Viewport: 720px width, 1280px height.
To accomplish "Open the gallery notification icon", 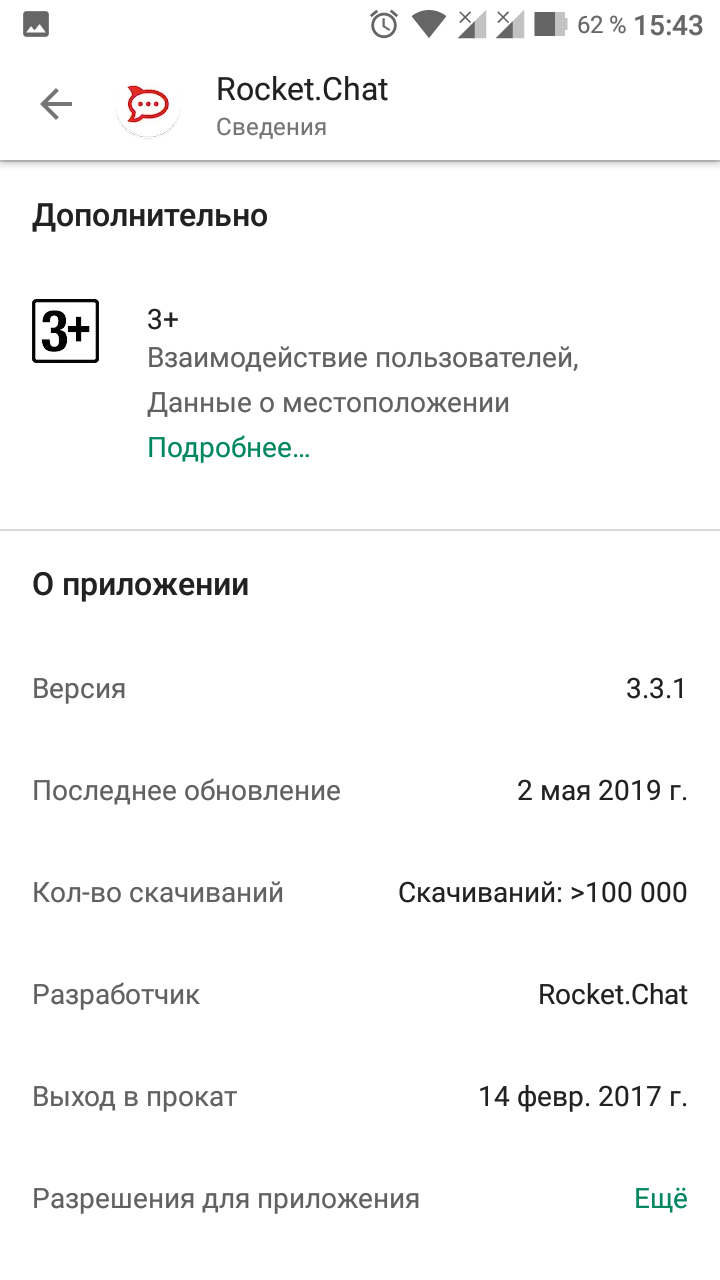I will pos(34,22).
